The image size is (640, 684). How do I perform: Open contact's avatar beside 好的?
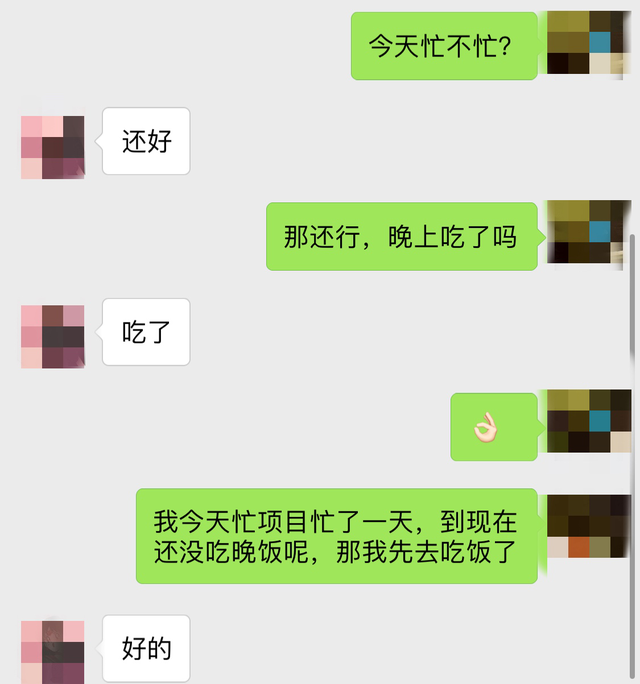[x=53, y=651]
